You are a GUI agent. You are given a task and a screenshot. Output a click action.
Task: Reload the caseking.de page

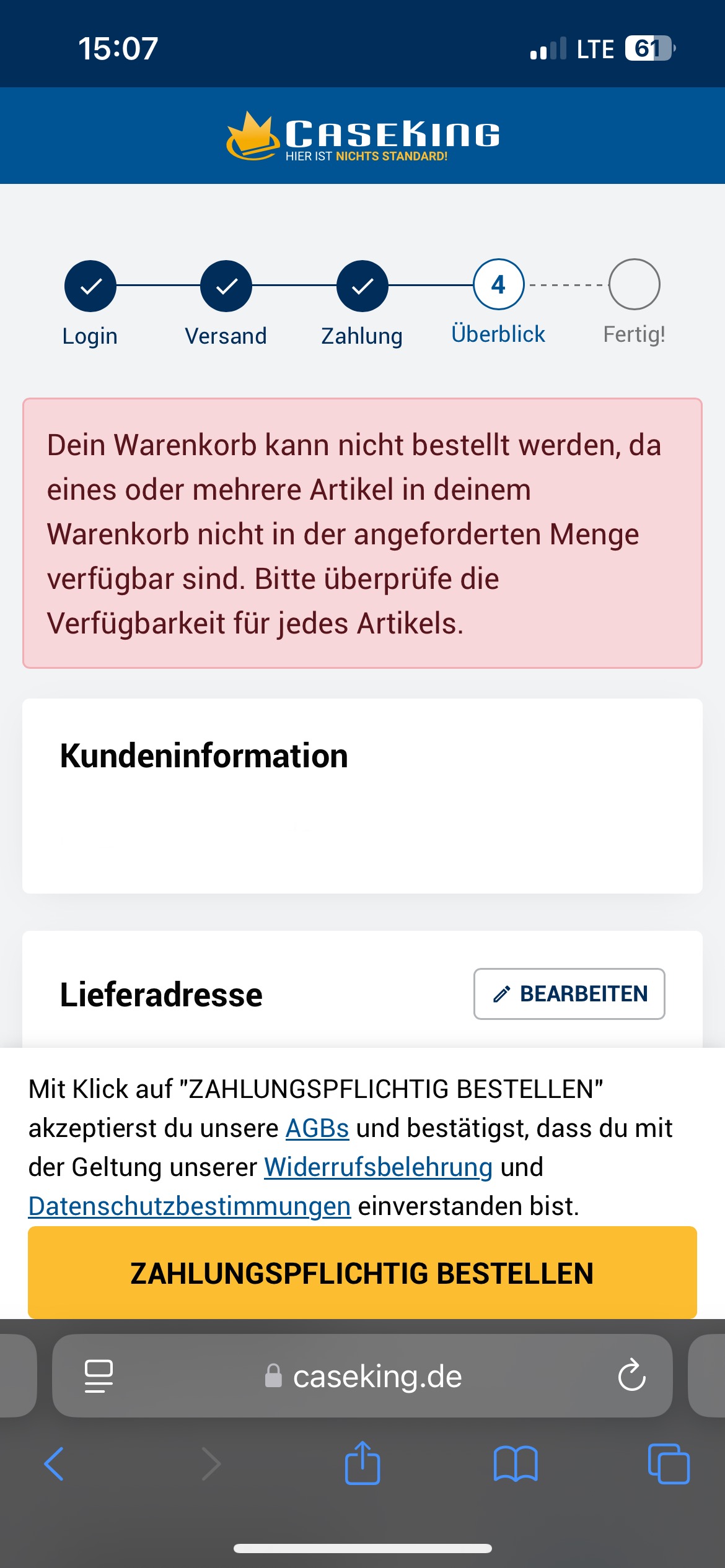pyautogui.click(x=631, y=1375)
